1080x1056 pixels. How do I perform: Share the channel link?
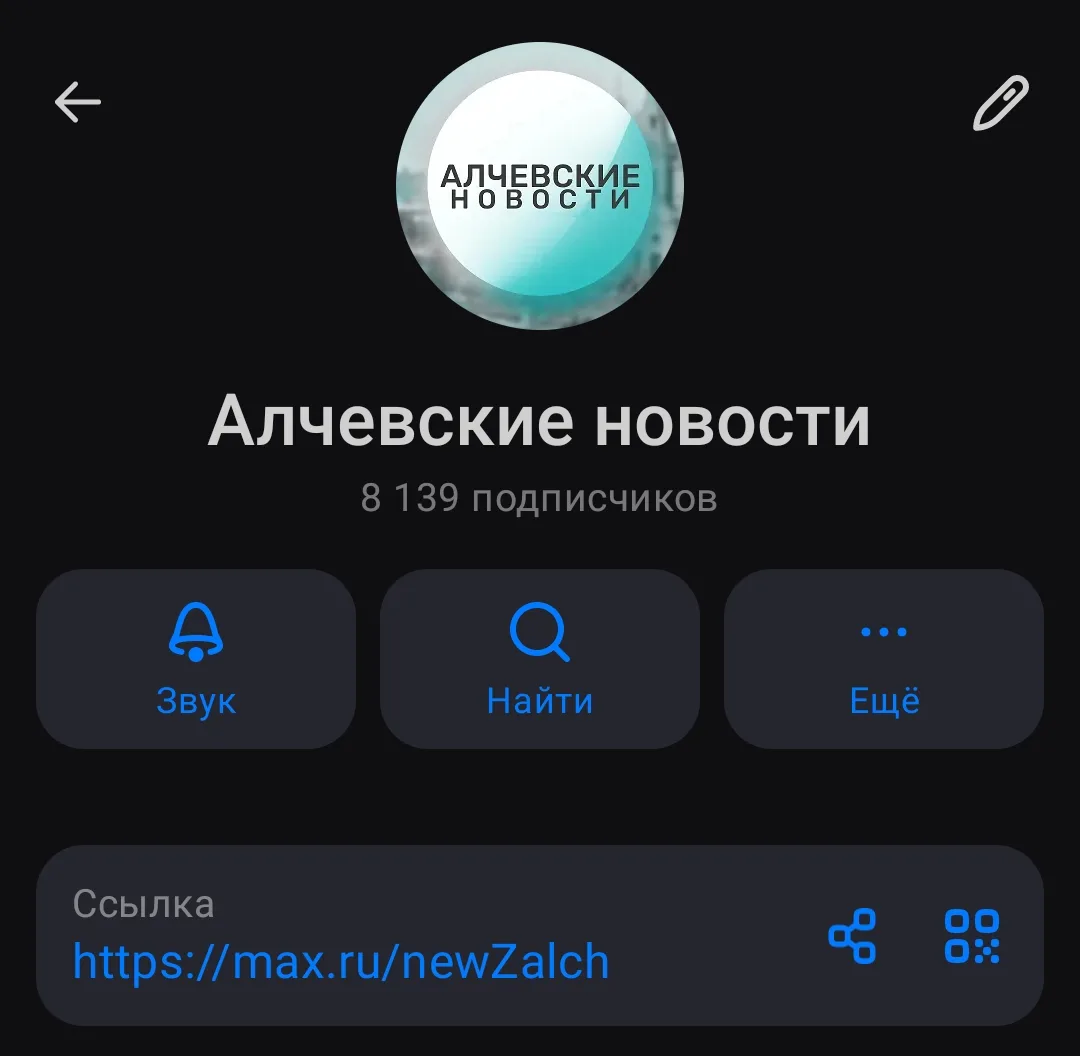852,936
